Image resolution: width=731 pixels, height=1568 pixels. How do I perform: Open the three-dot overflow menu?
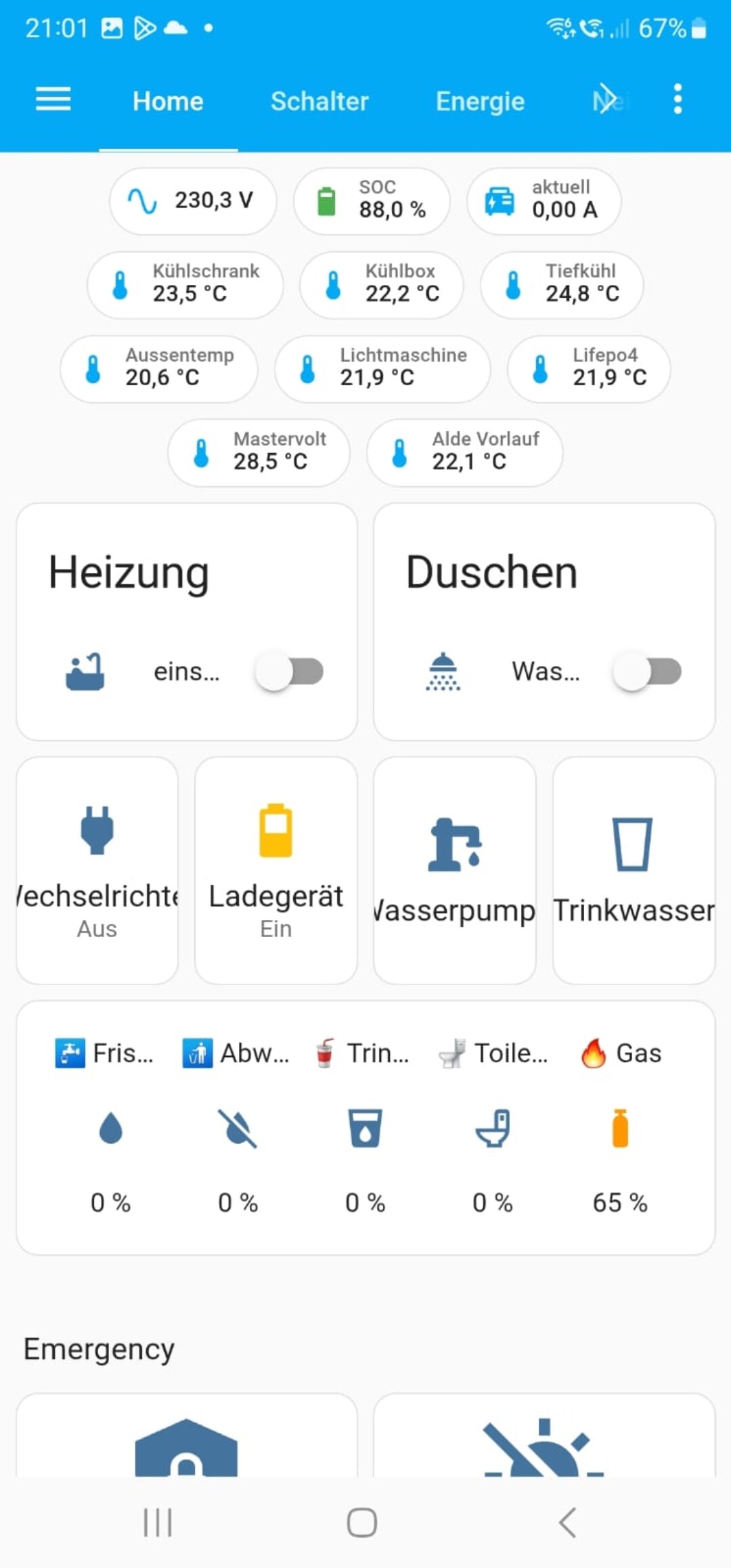(x=678, y=100)
